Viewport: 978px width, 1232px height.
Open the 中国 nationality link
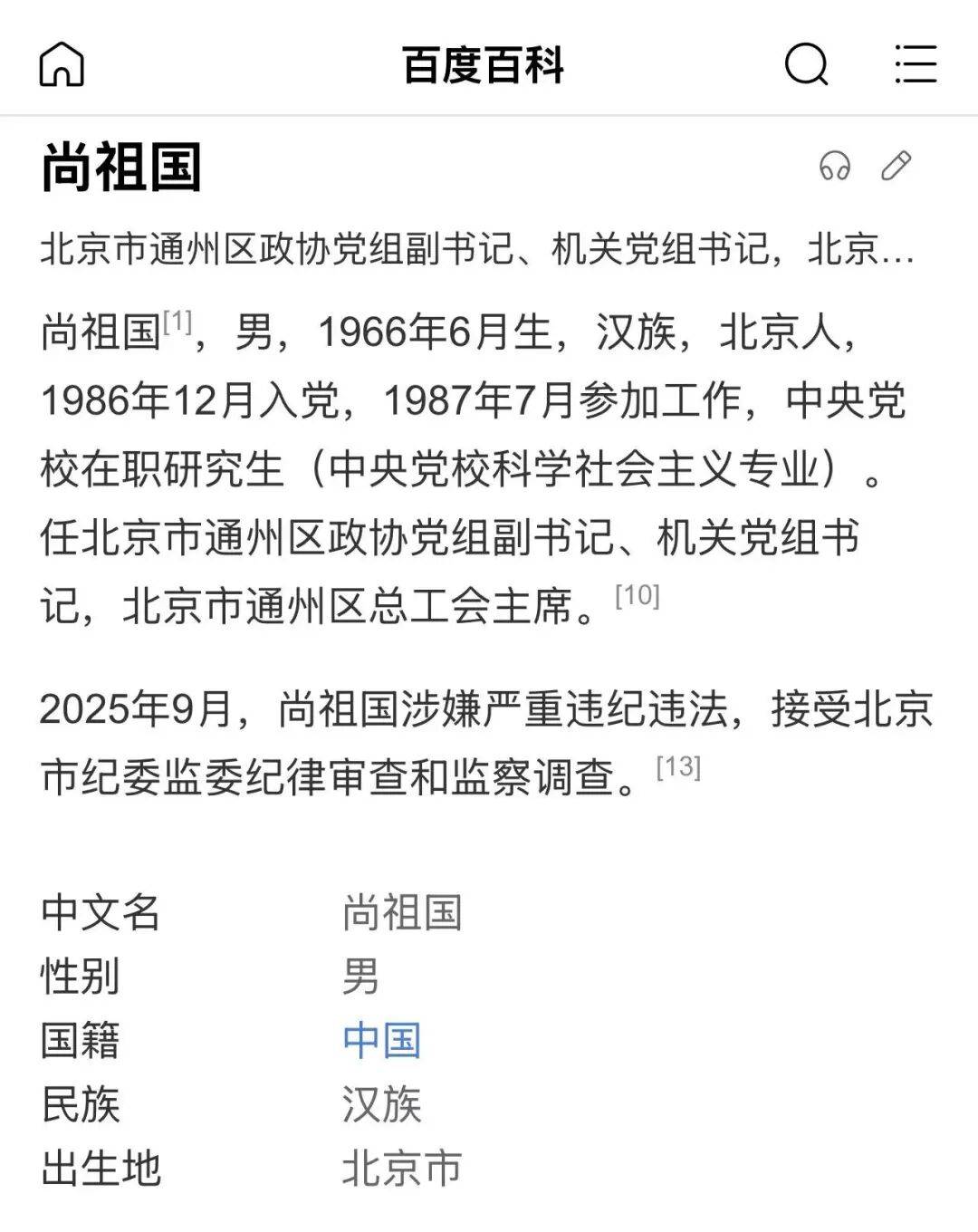[x=381, y=1040]
